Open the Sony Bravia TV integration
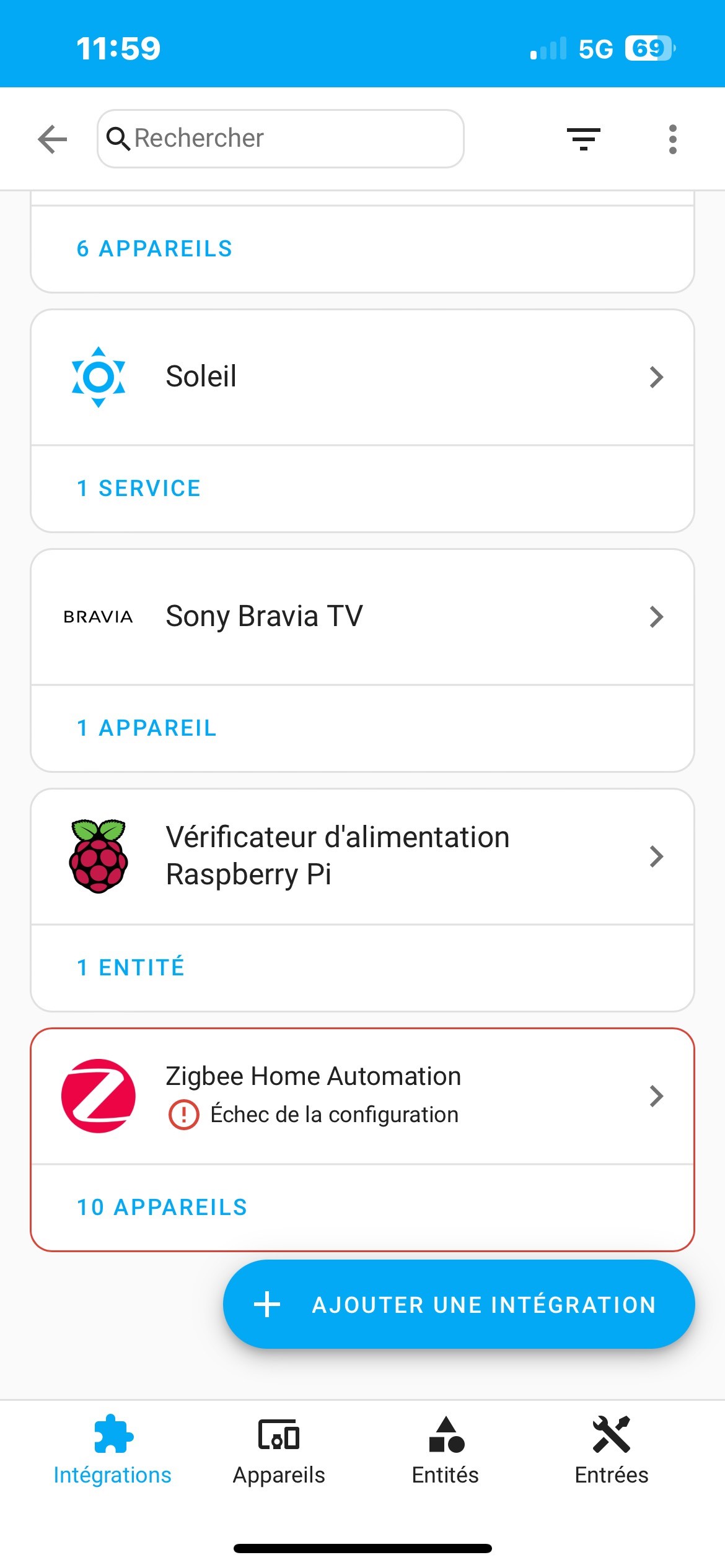725x1568 pixels. point(362,617)
